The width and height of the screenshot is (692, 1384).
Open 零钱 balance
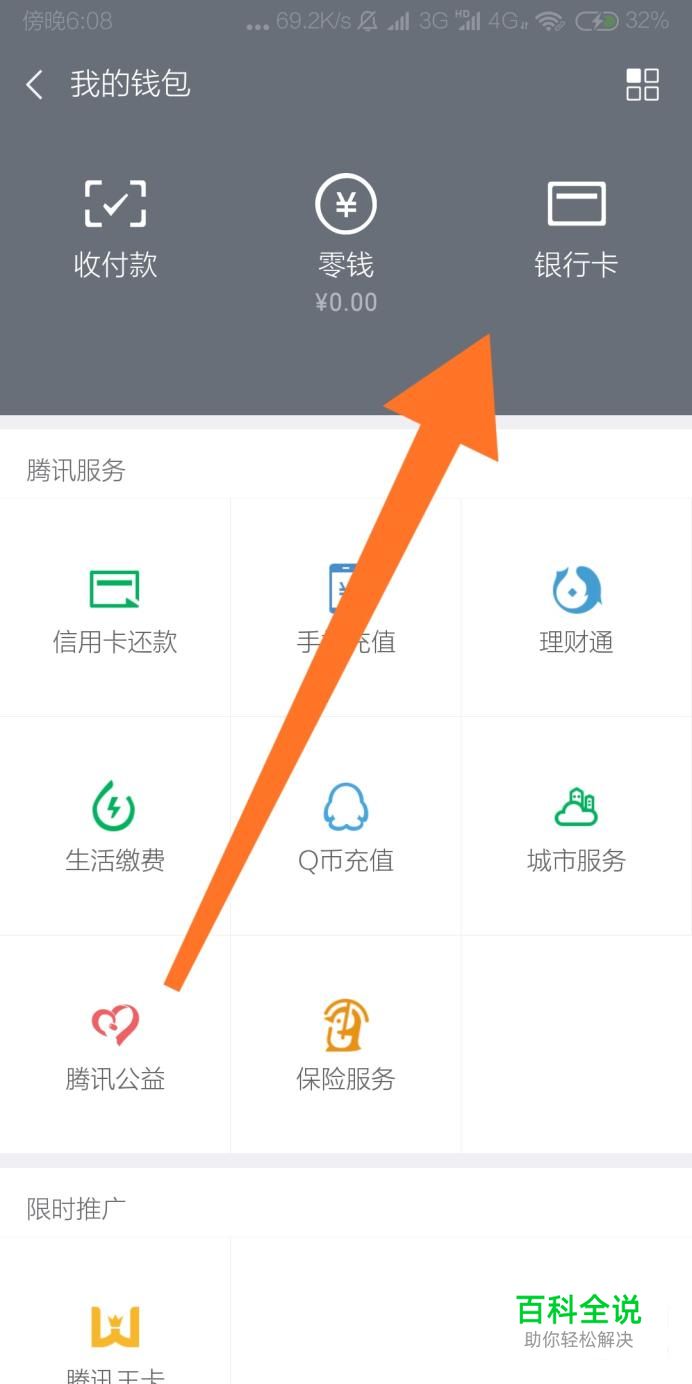point(346,240)
